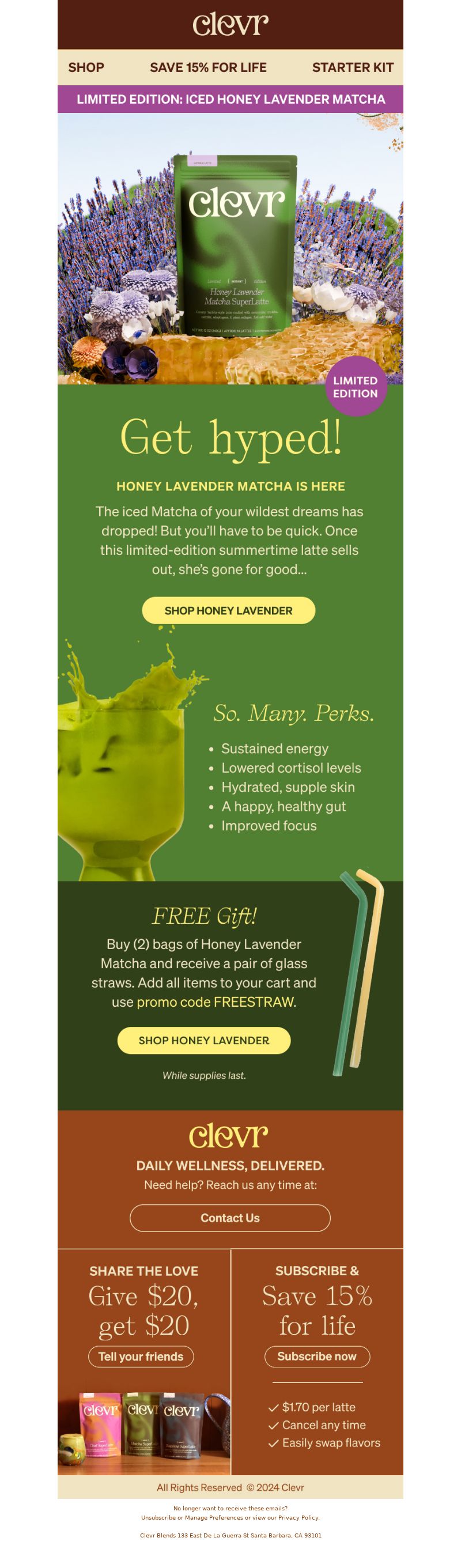Tap the Subscribe now button

pyautogui.click(x=317, y=1356)
